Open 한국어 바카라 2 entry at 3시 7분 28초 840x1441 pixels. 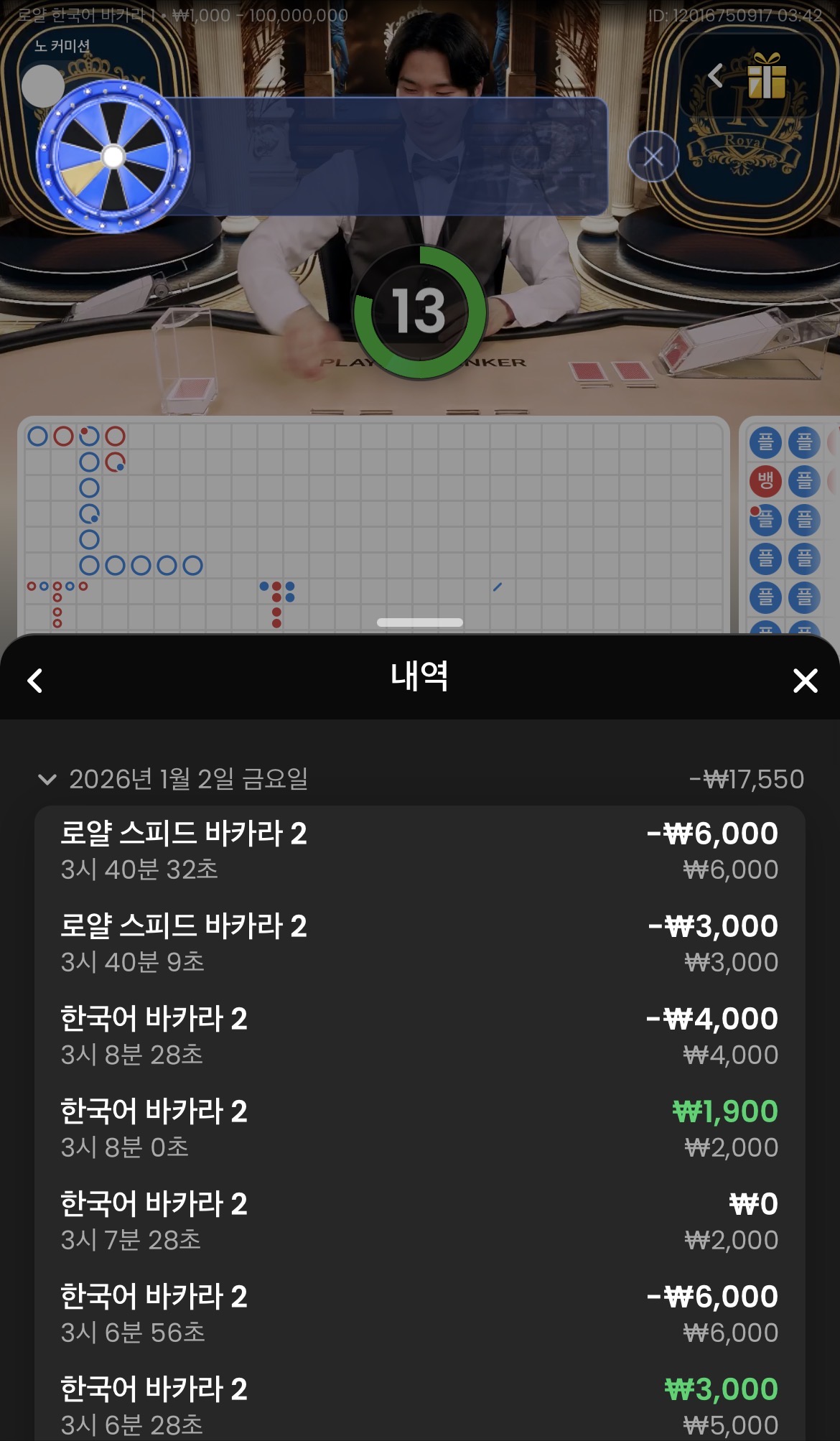[419, 1221]
